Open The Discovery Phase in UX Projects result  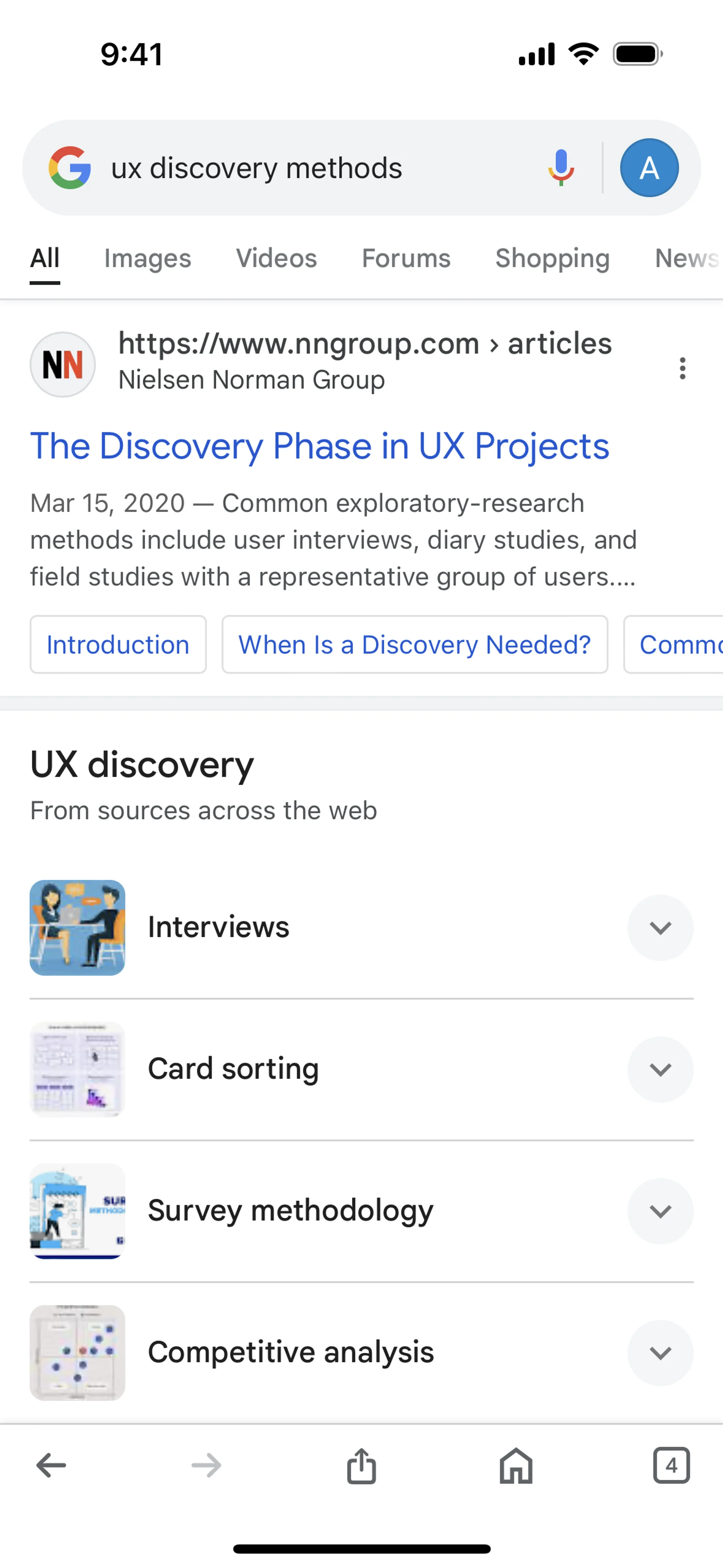pos(319,446)
